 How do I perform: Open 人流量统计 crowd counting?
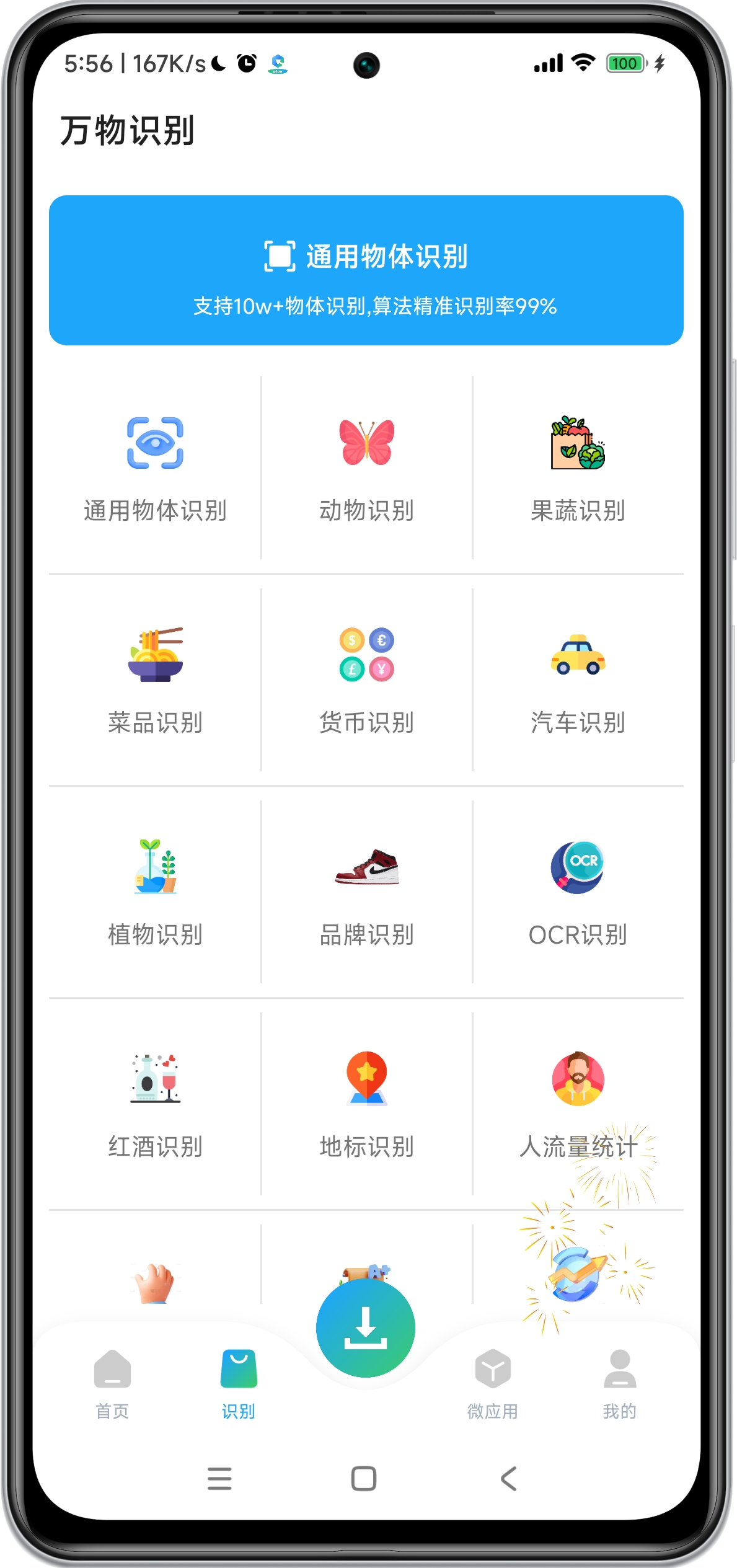(x=578, y=1105)
